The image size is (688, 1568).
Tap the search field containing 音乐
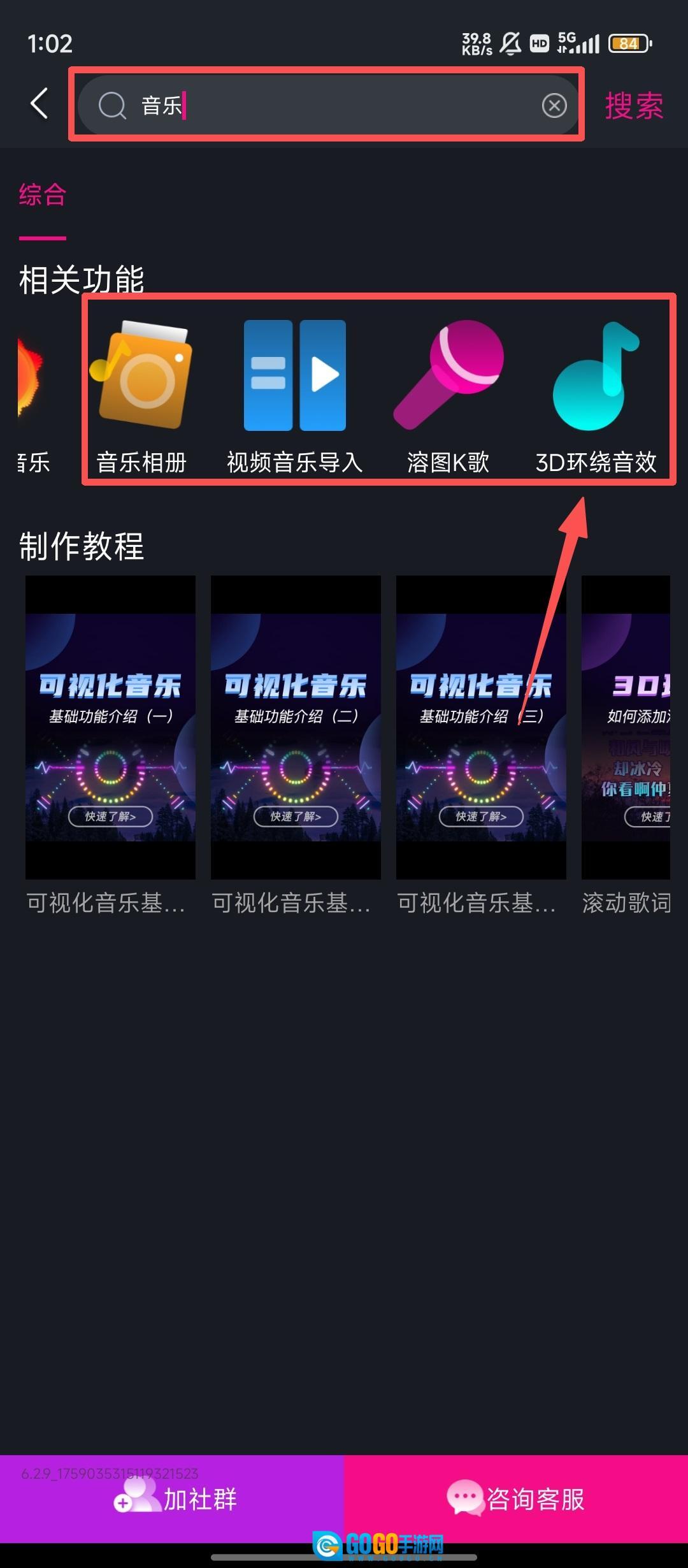click(x=319, y=105)
